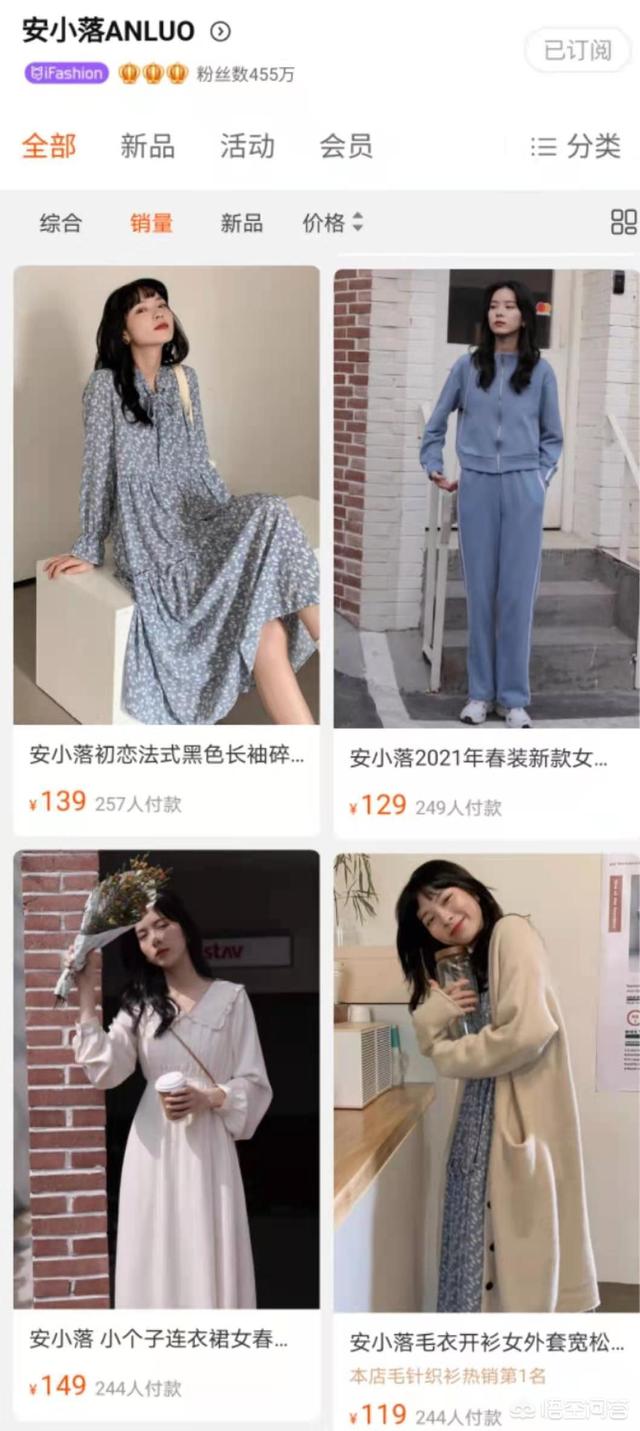Open the 活动 tab

(247, 146)
